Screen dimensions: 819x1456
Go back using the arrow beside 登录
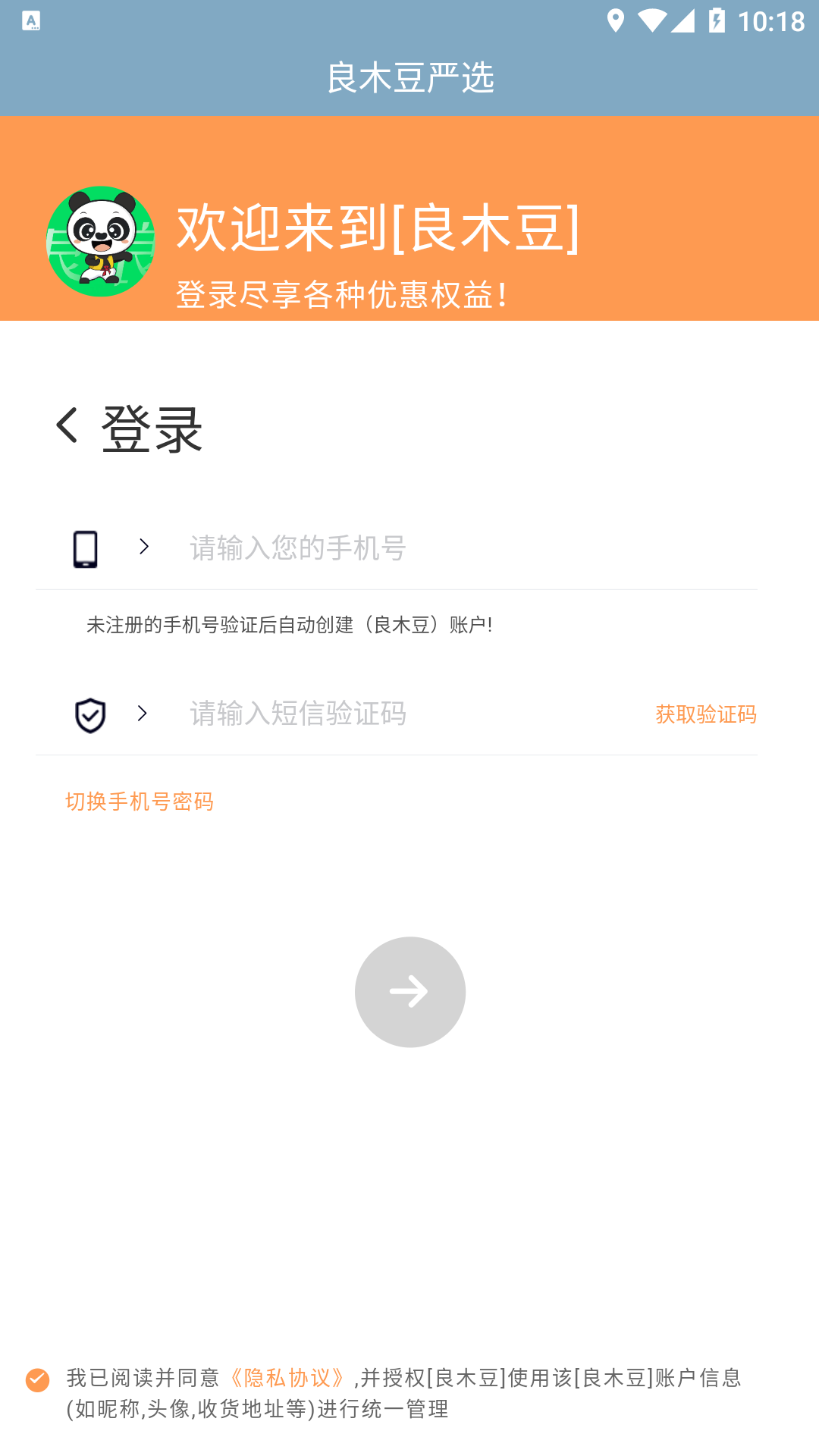(x=67, y=425)
